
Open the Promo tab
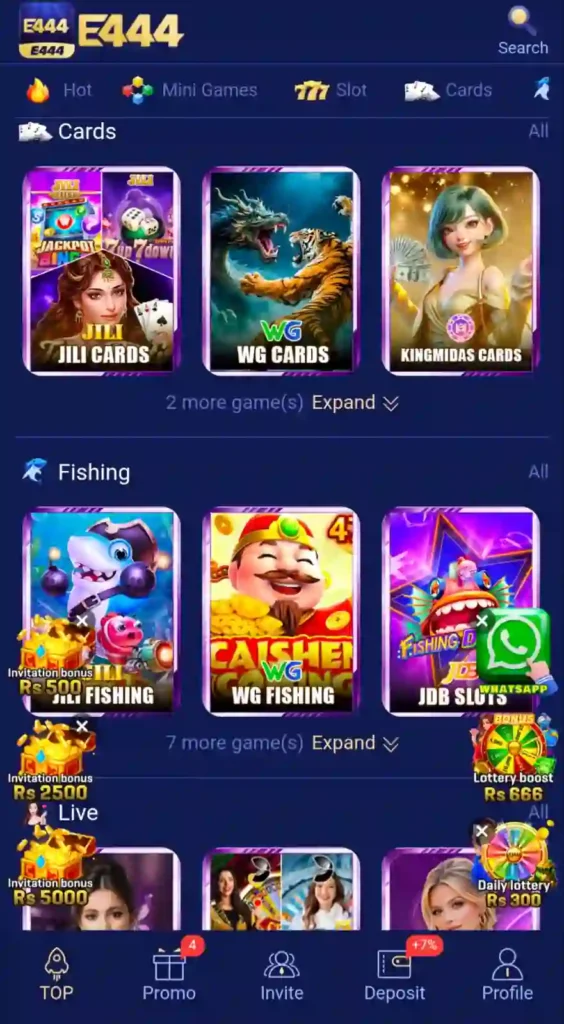click(x=169, y=974)
